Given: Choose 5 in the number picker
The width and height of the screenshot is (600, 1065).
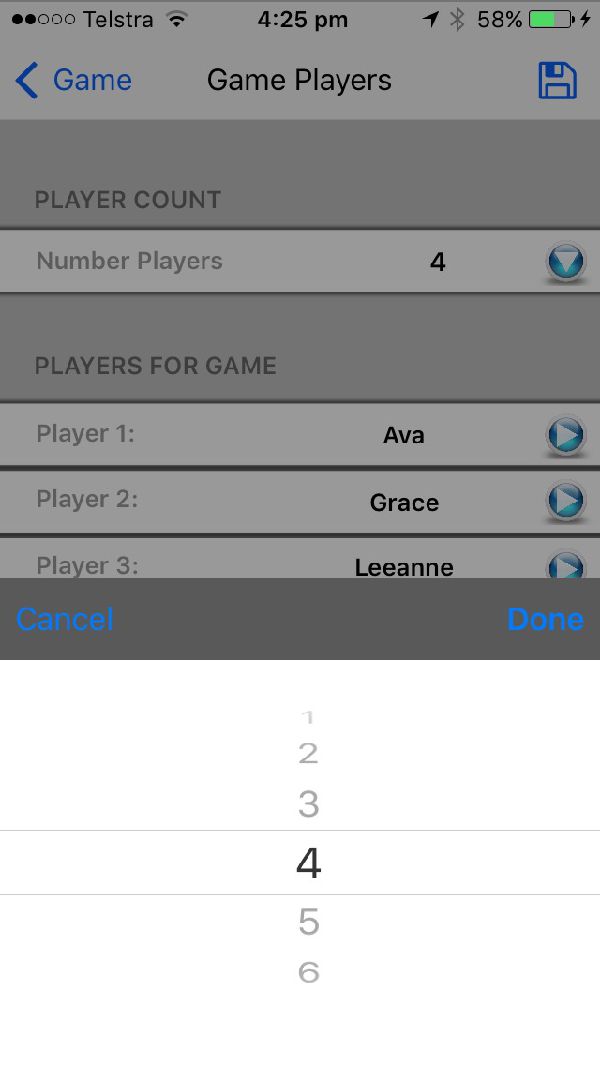Looking at the screenshot, I should click(308, 922).
